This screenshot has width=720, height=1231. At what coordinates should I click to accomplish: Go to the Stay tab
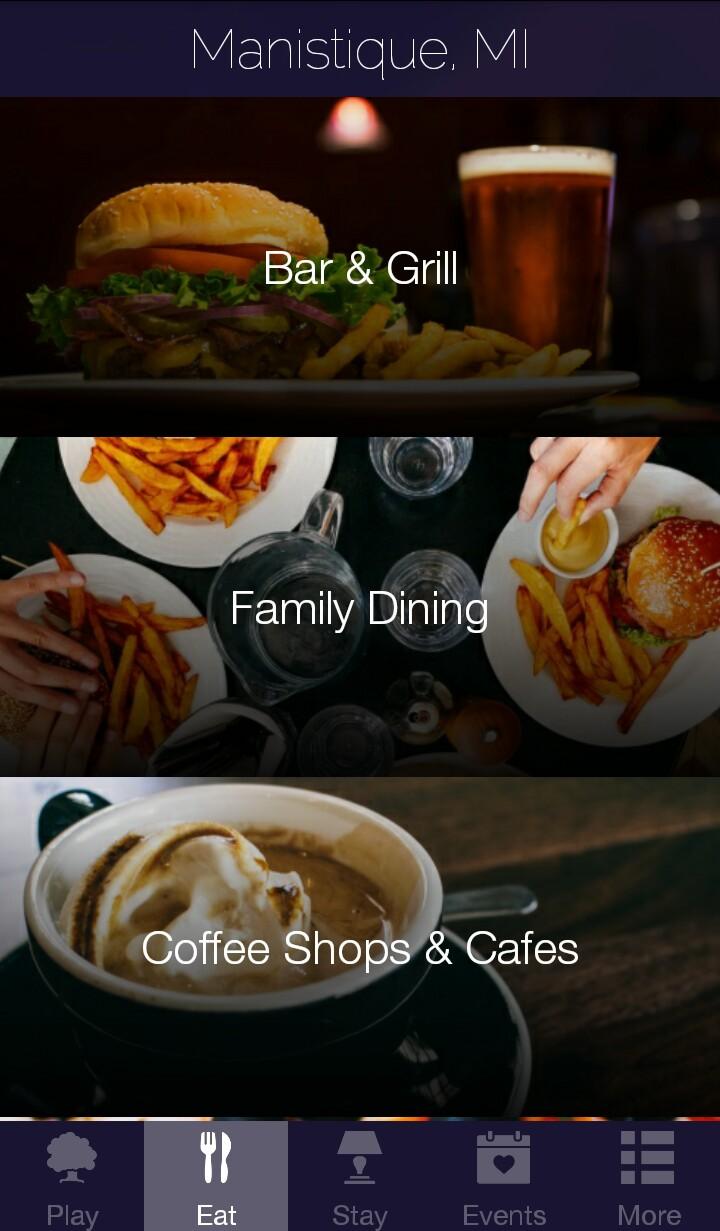360,1176
